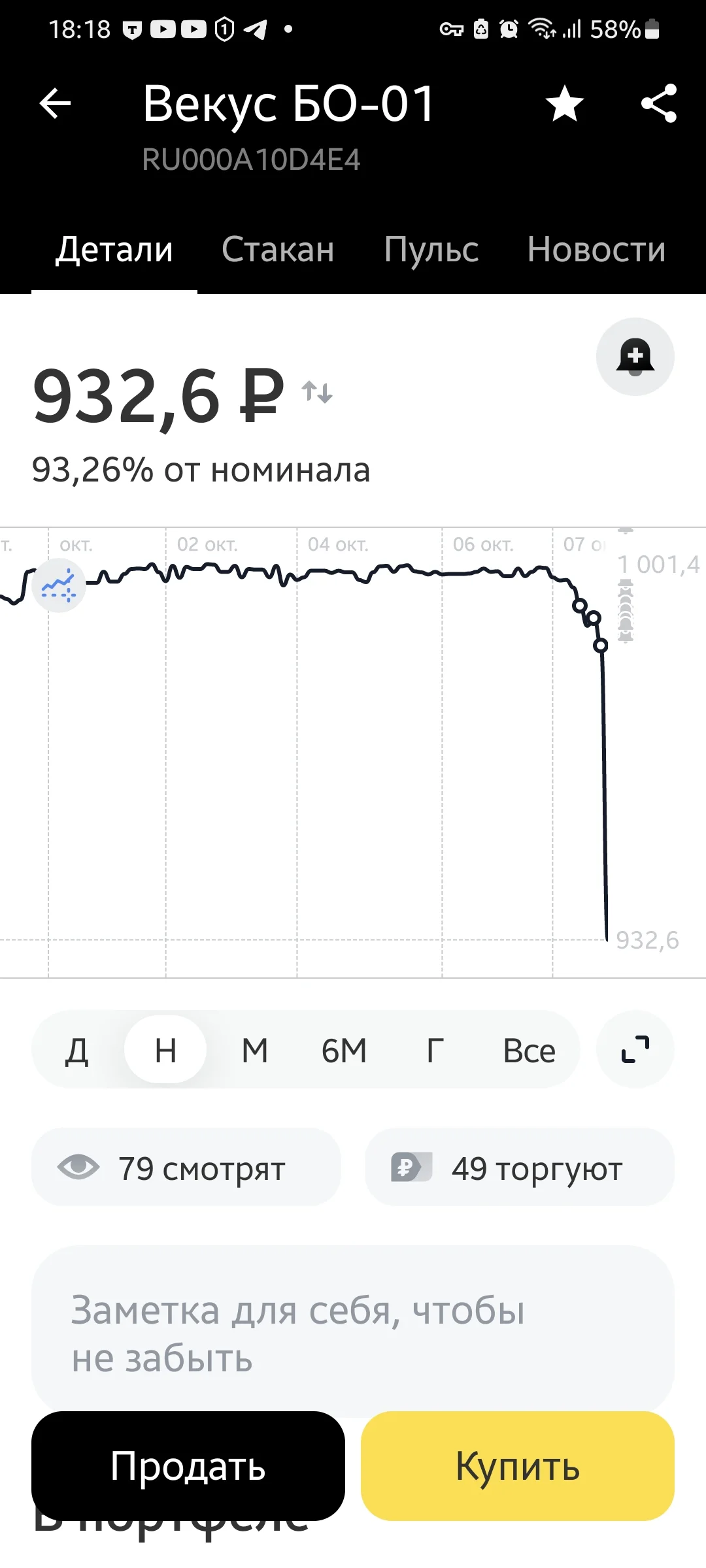Select the Д chart period
This screenshot has width=706, height=1568.
coord(77,1051)
